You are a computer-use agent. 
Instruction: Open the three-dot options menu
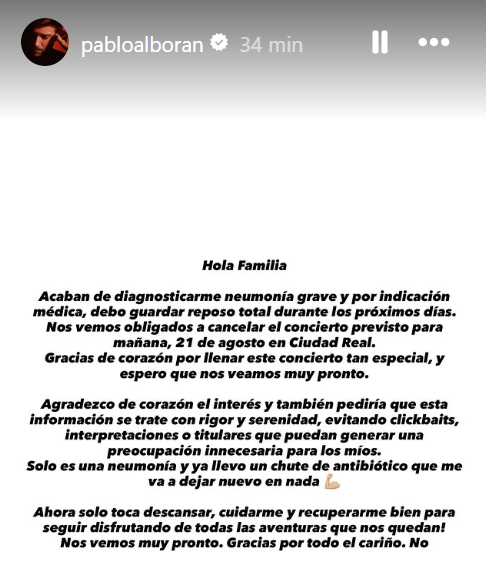pos(434,42)
